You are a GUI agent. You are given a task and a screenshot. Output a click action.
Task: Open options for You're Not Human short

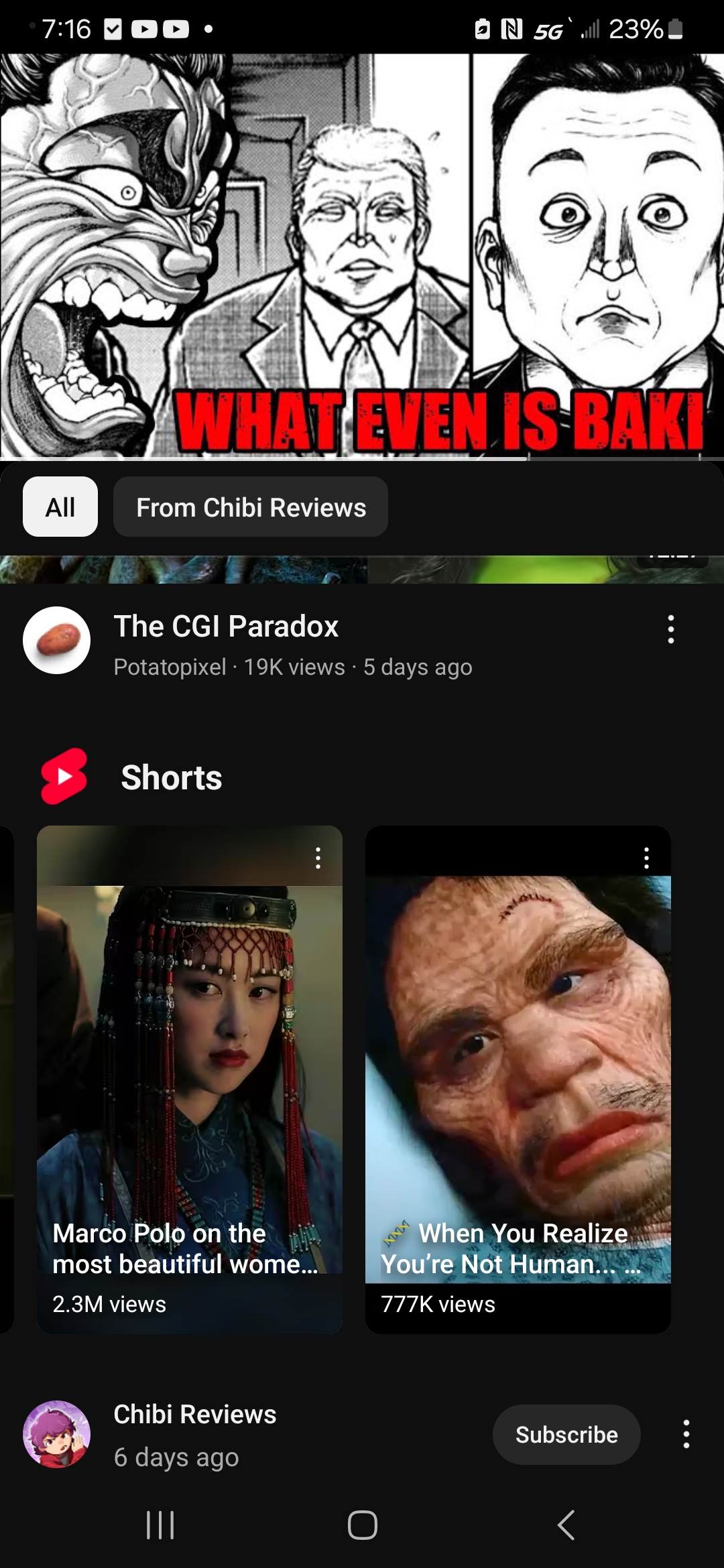point(646,858)
